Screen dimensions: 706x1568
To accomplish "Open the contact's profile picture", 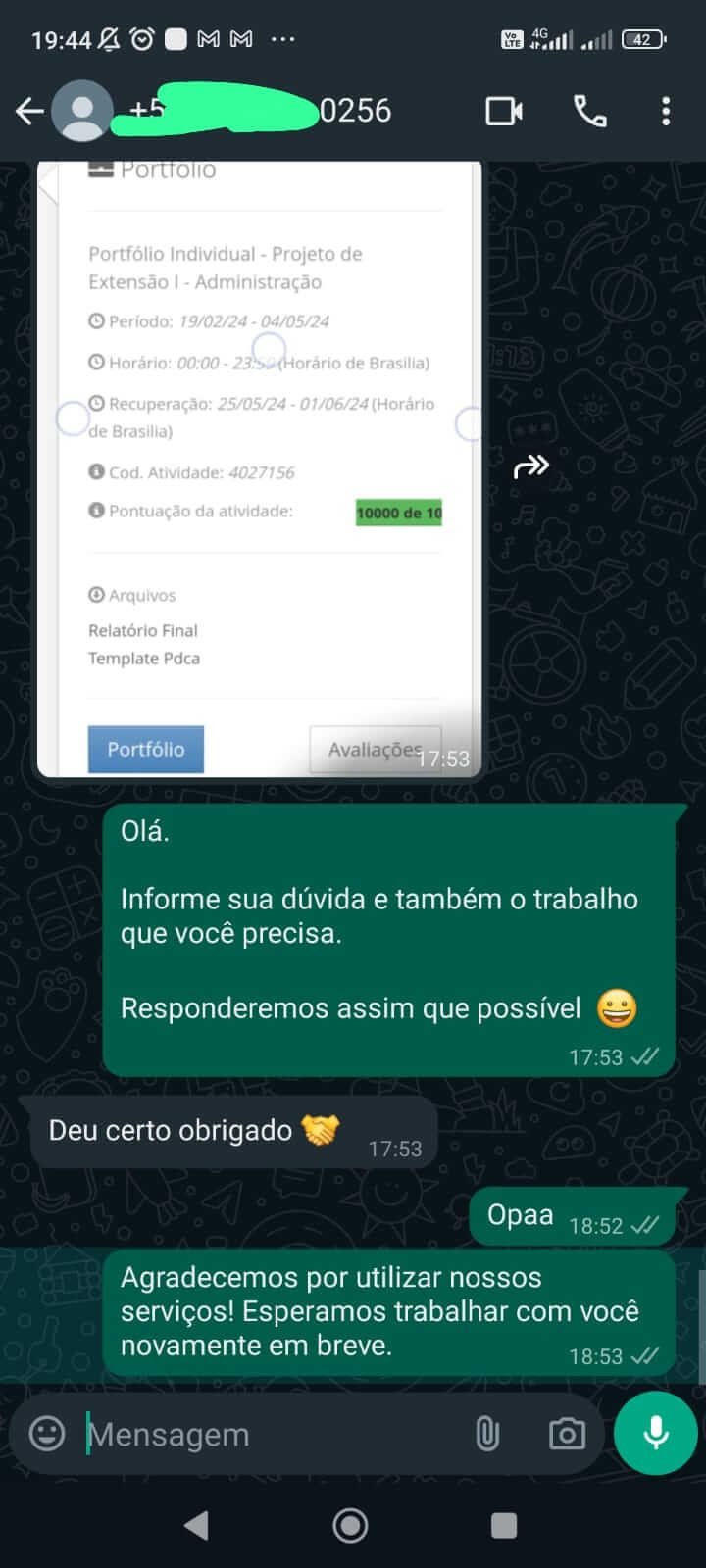I will click(x=81, y=112).
